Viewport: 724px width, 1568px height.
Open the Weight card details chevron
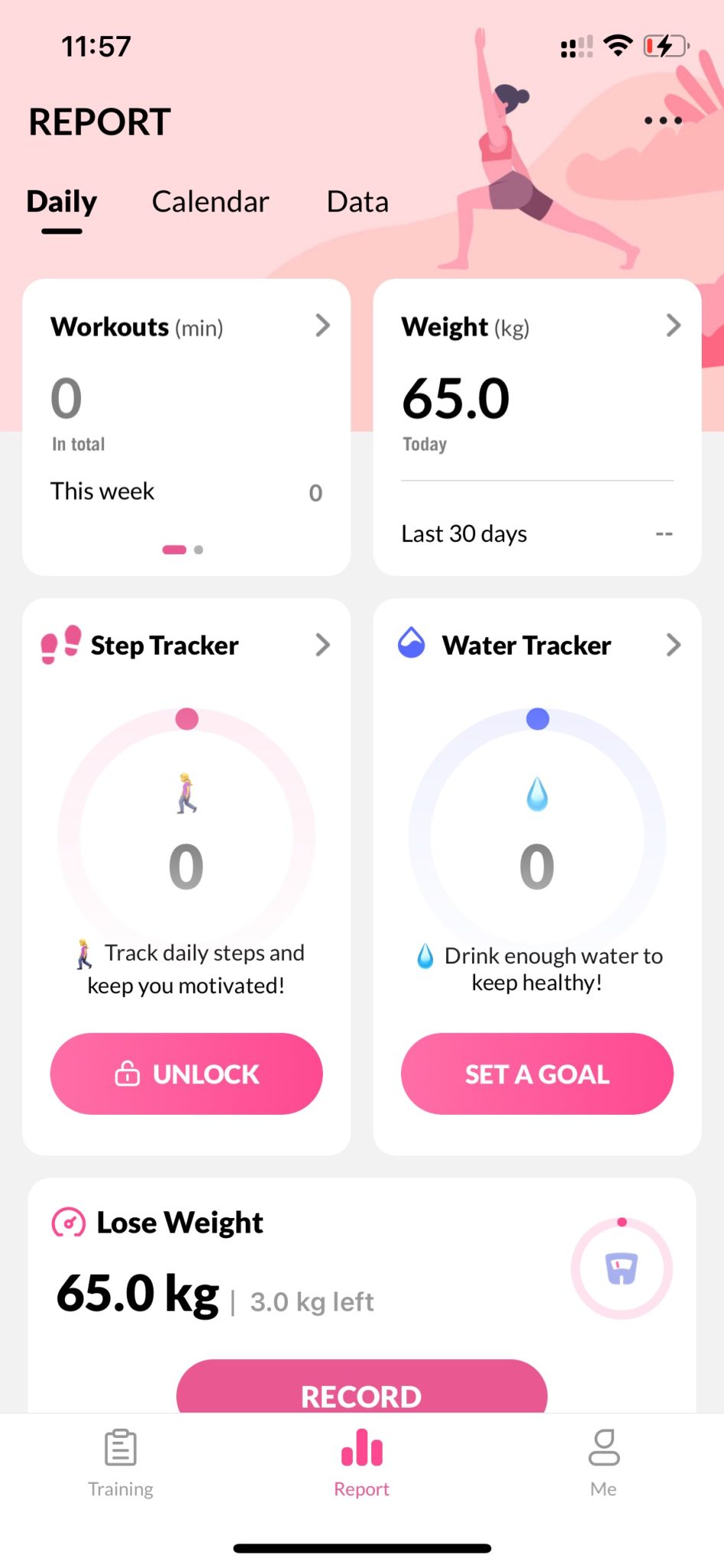pos(673,325)
